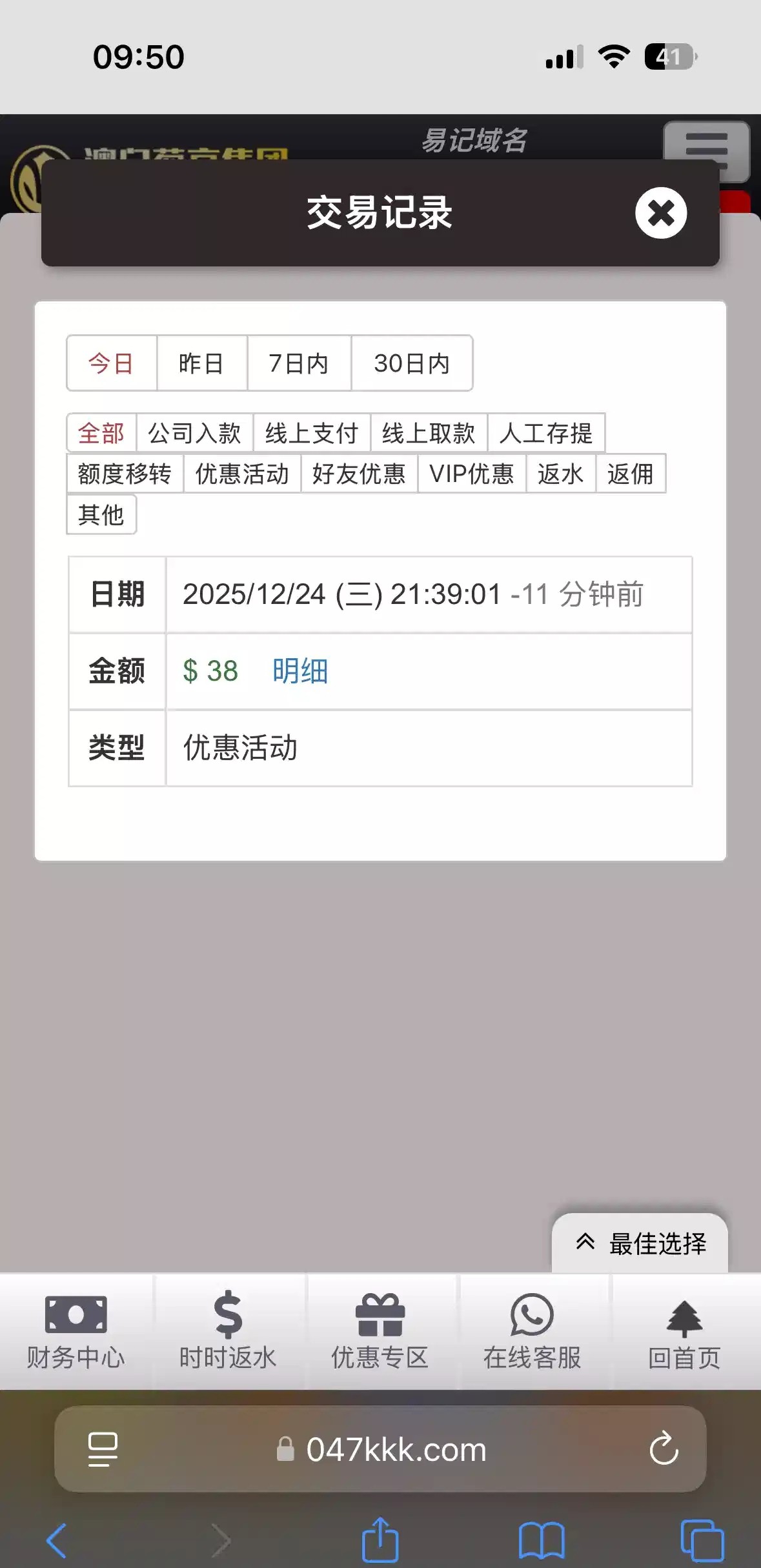This screenshot has width=761, height=1568.
Task: Filter records by 线上支付
Action: (x=311, y=433)
